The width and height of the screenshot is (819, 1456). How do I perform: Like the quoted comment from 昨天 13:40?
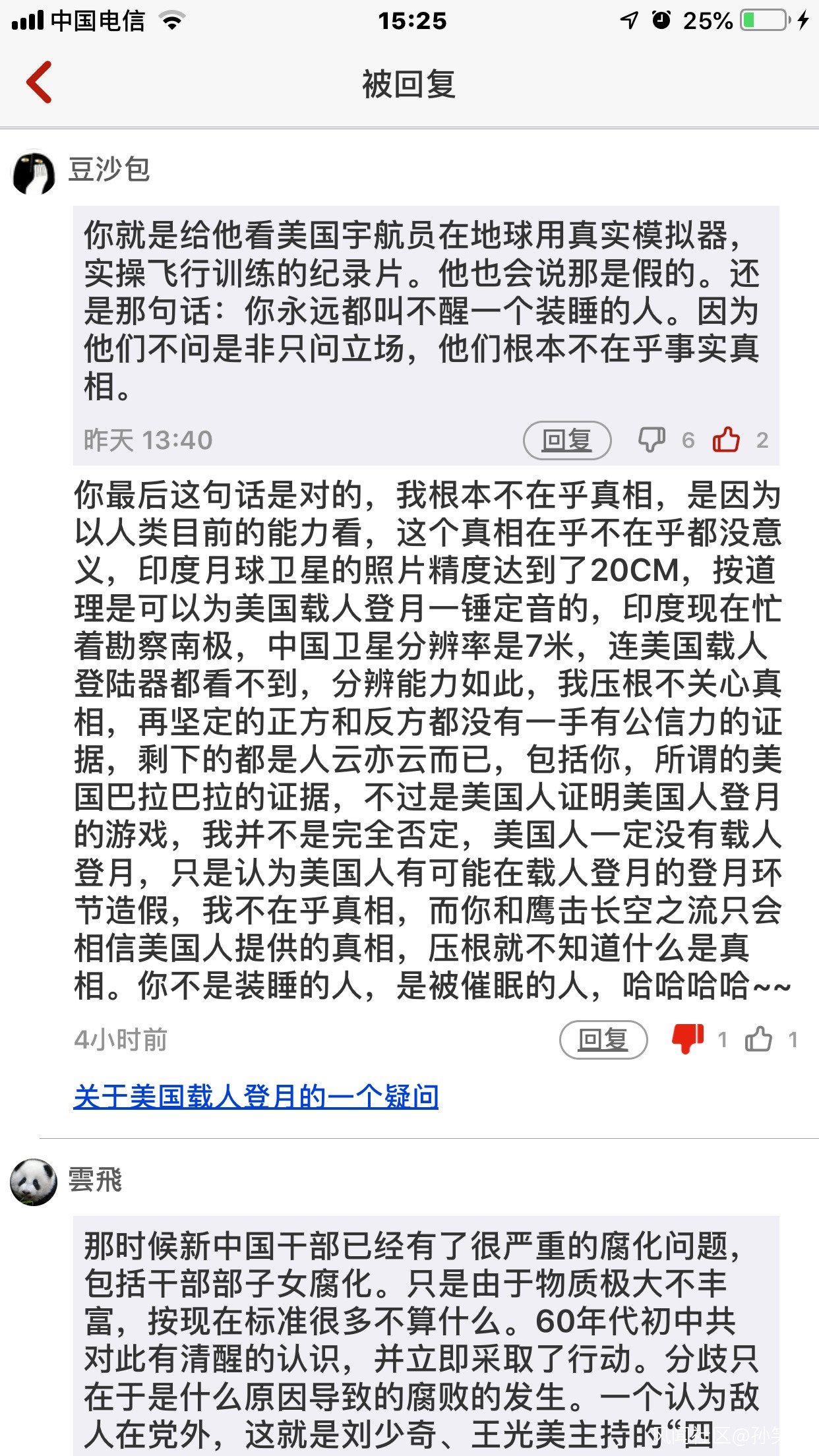[x=726, y=439]
